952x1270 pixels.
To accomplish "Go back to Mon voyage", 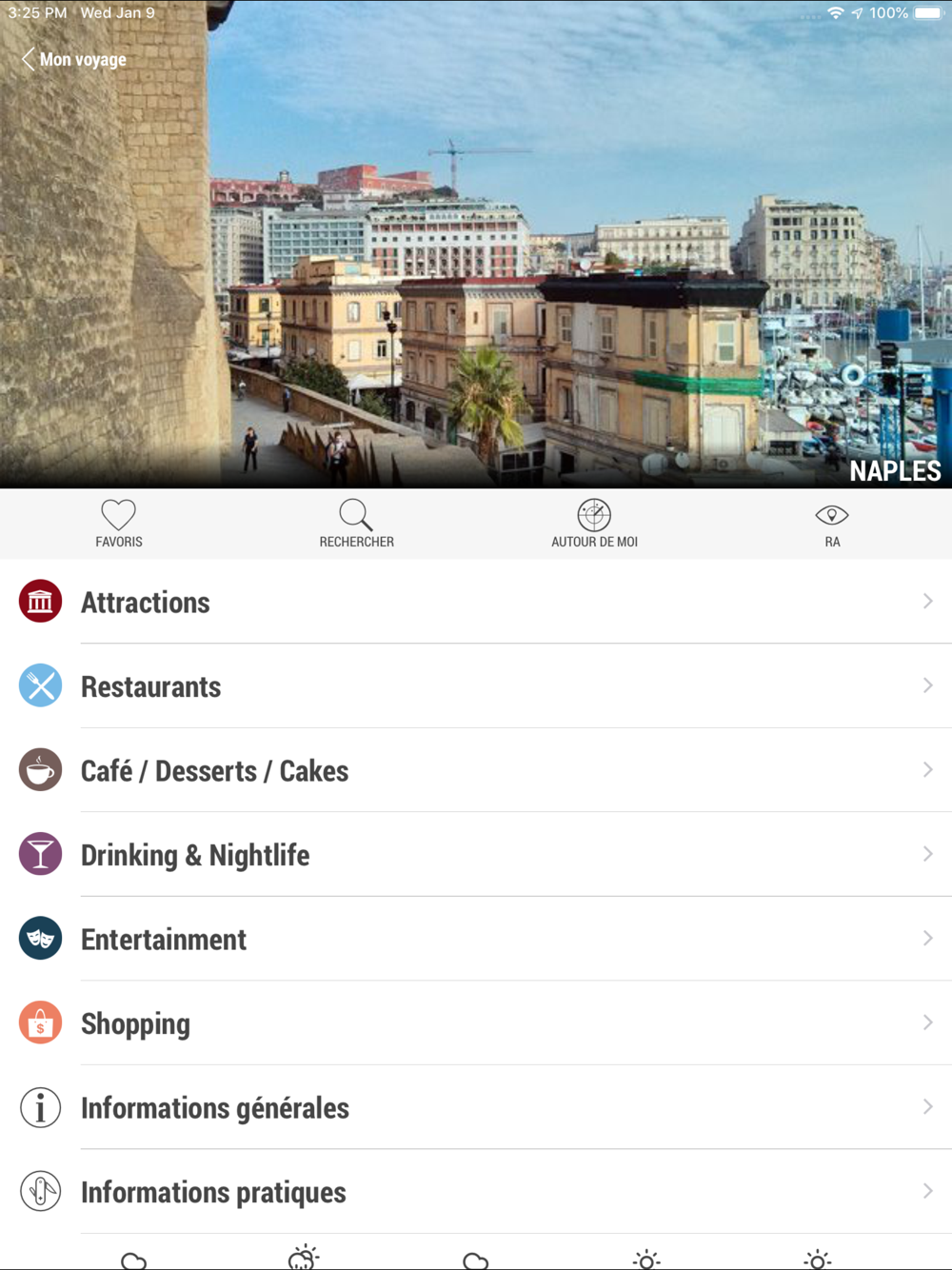I will (x=74, y=59).
